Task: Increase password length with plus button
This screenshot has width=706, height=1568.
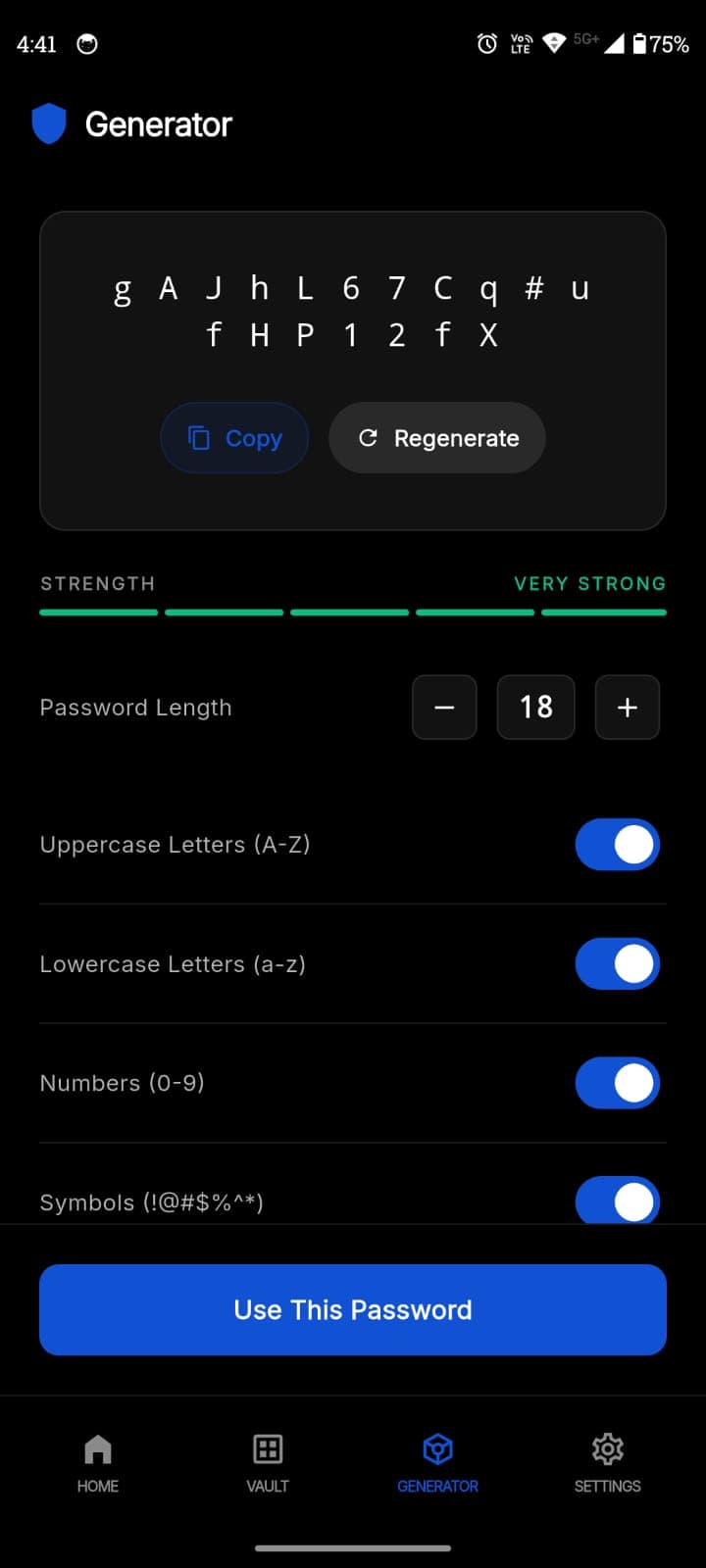Action: click(627, 708)
